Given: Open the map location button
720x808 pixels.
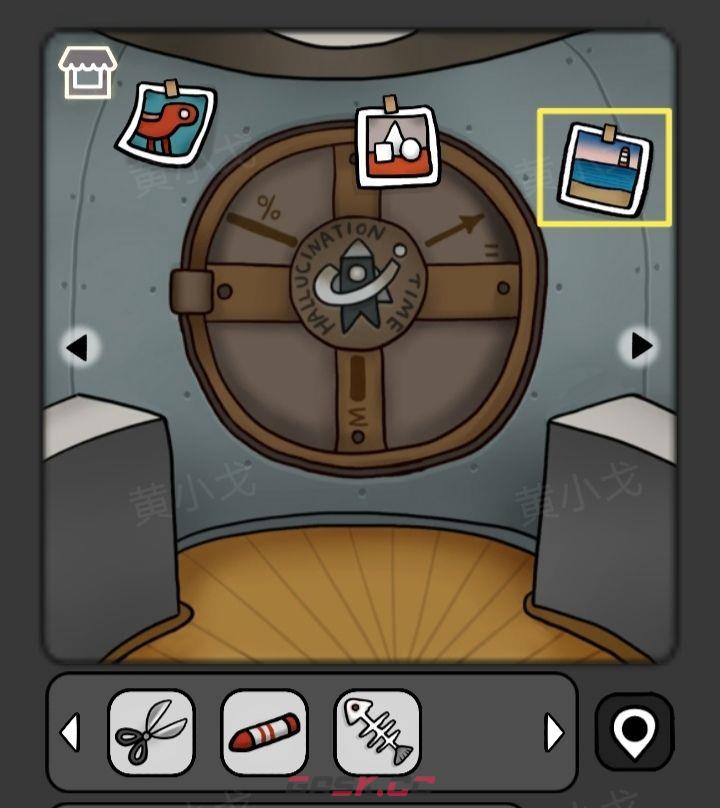Looking at the screenshot, I should [x=634, y=733].
